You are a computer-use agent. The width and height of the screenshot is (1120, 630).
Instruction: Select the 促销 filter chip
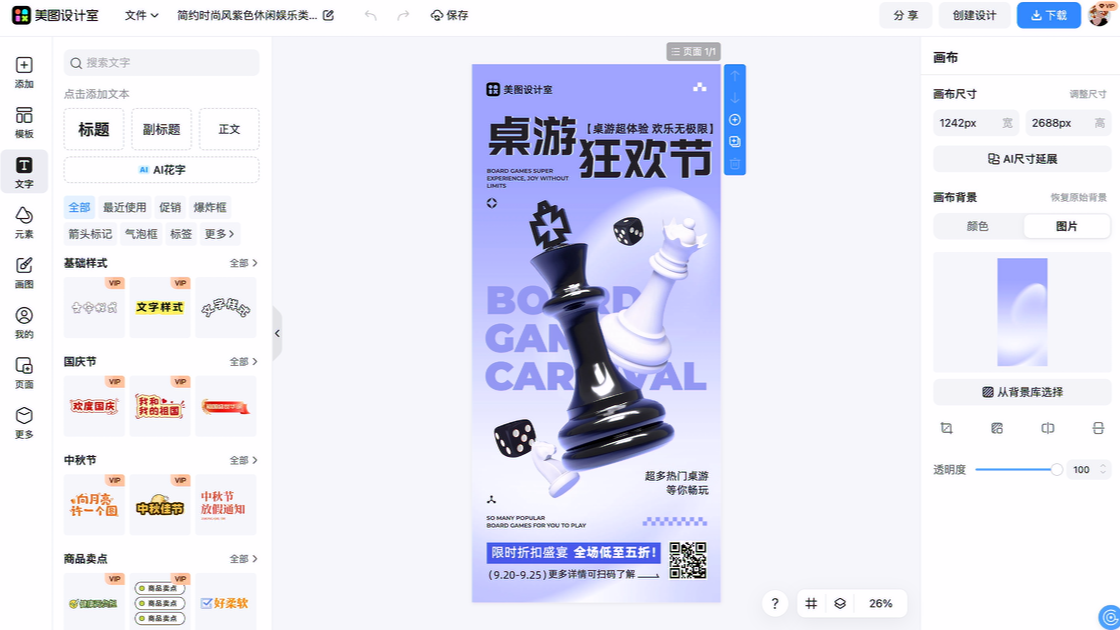(170, 207)
